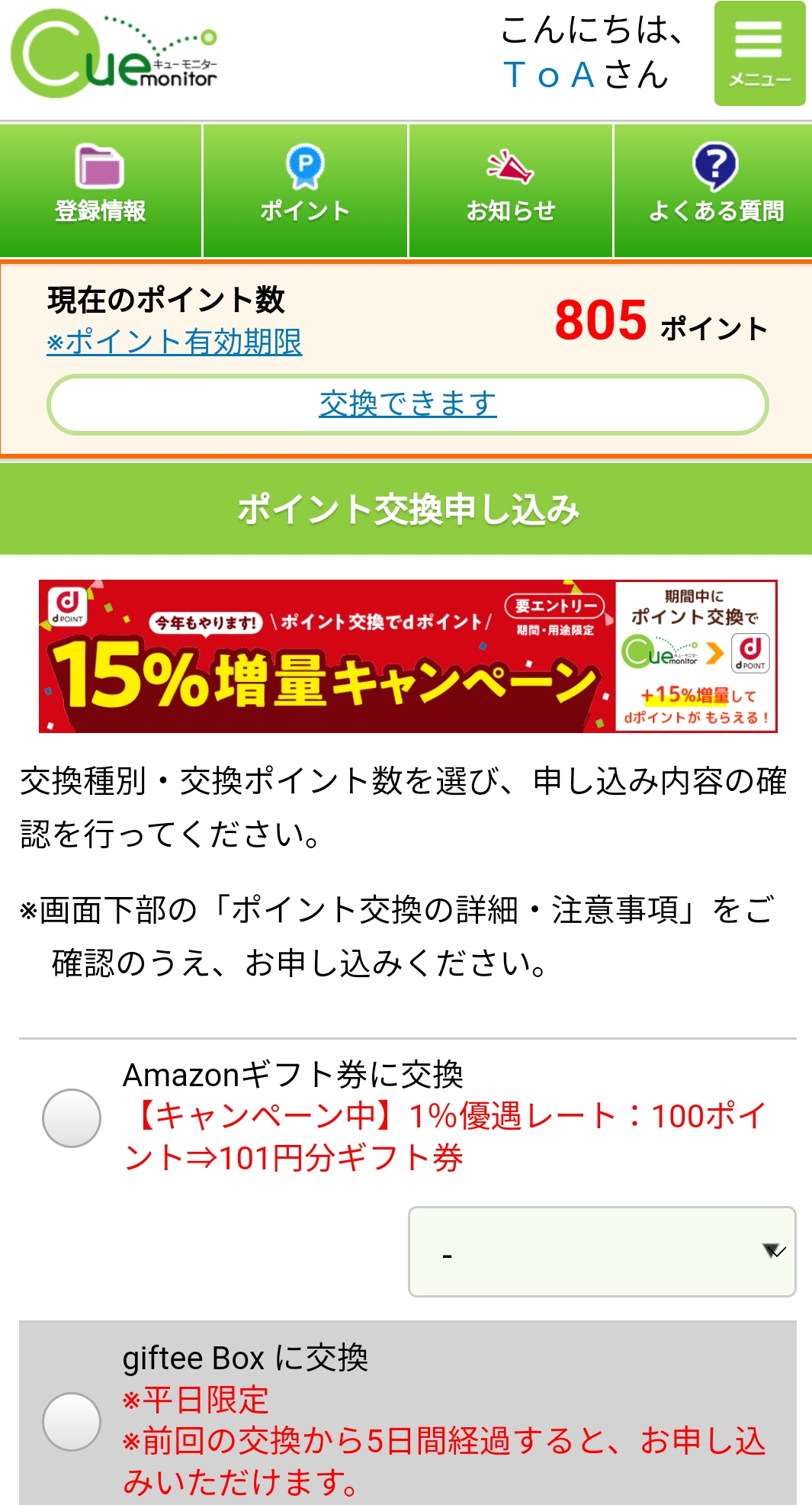
Task: Switch to the お知らせ tab
Action: pyautogui.click(x=511, y=191)
